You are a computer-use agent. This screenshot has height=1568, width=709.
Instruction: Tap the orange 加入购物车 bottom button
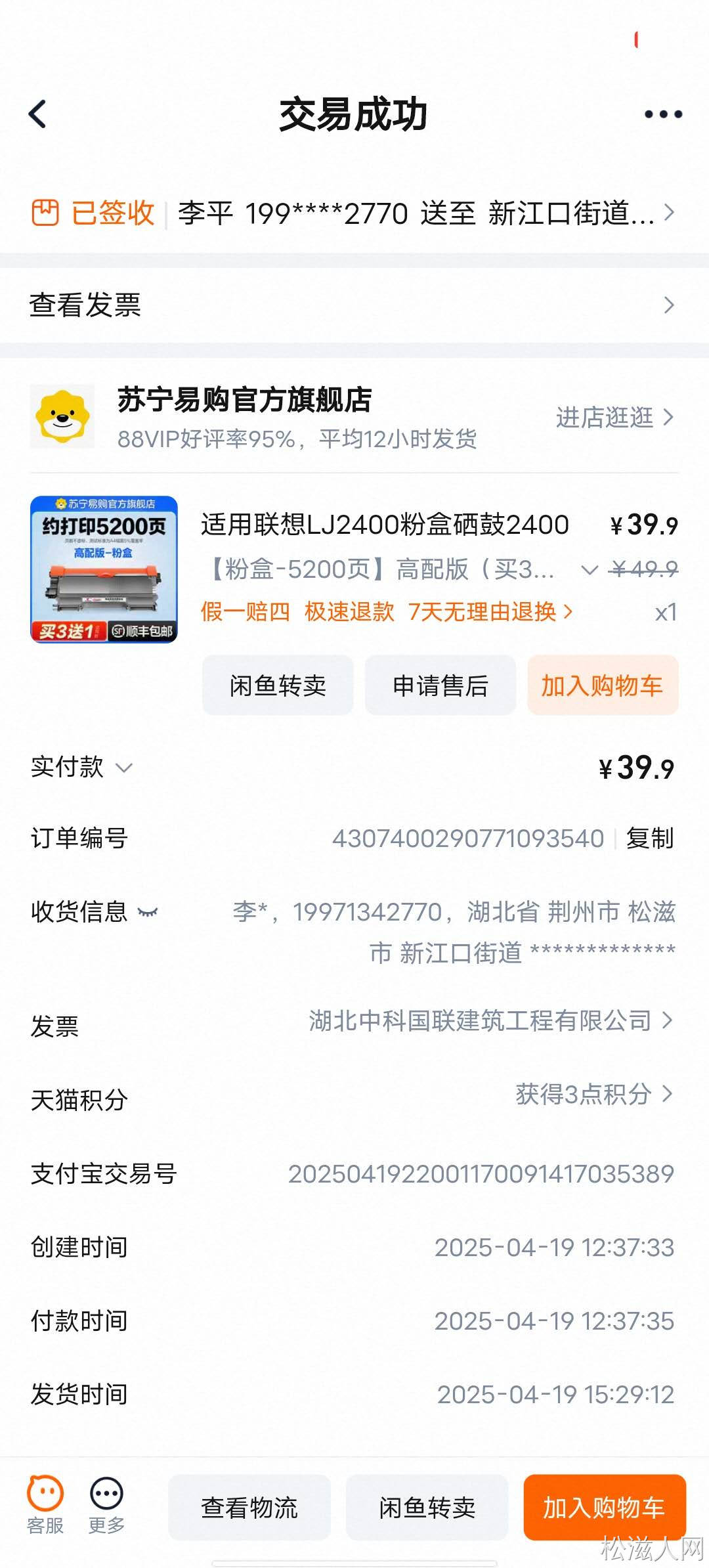click(x=604, y=1508)
